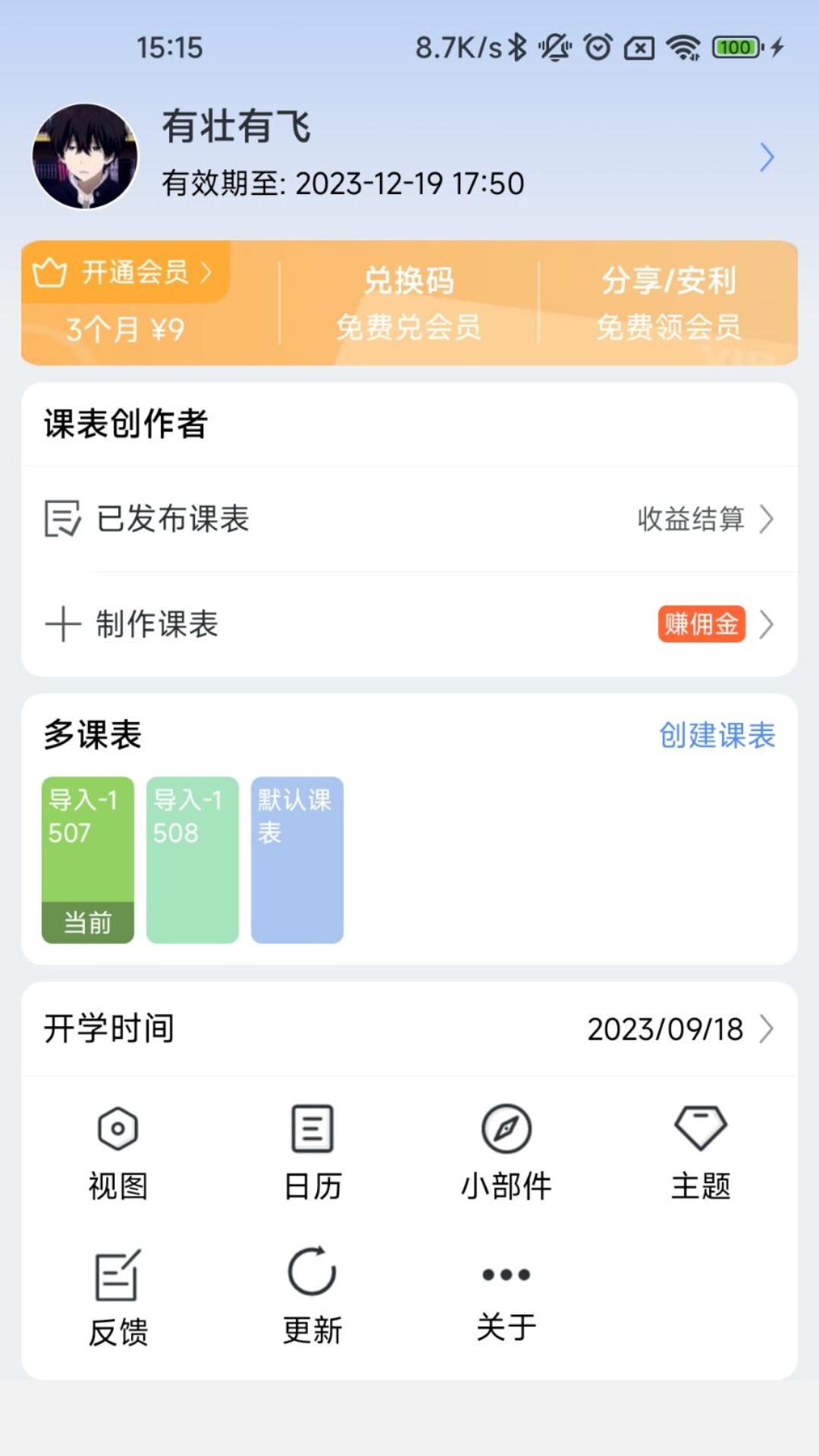Select the 默认课表 timetable card
Screen dimensions: 819x1456
click(x=297, y=859)
